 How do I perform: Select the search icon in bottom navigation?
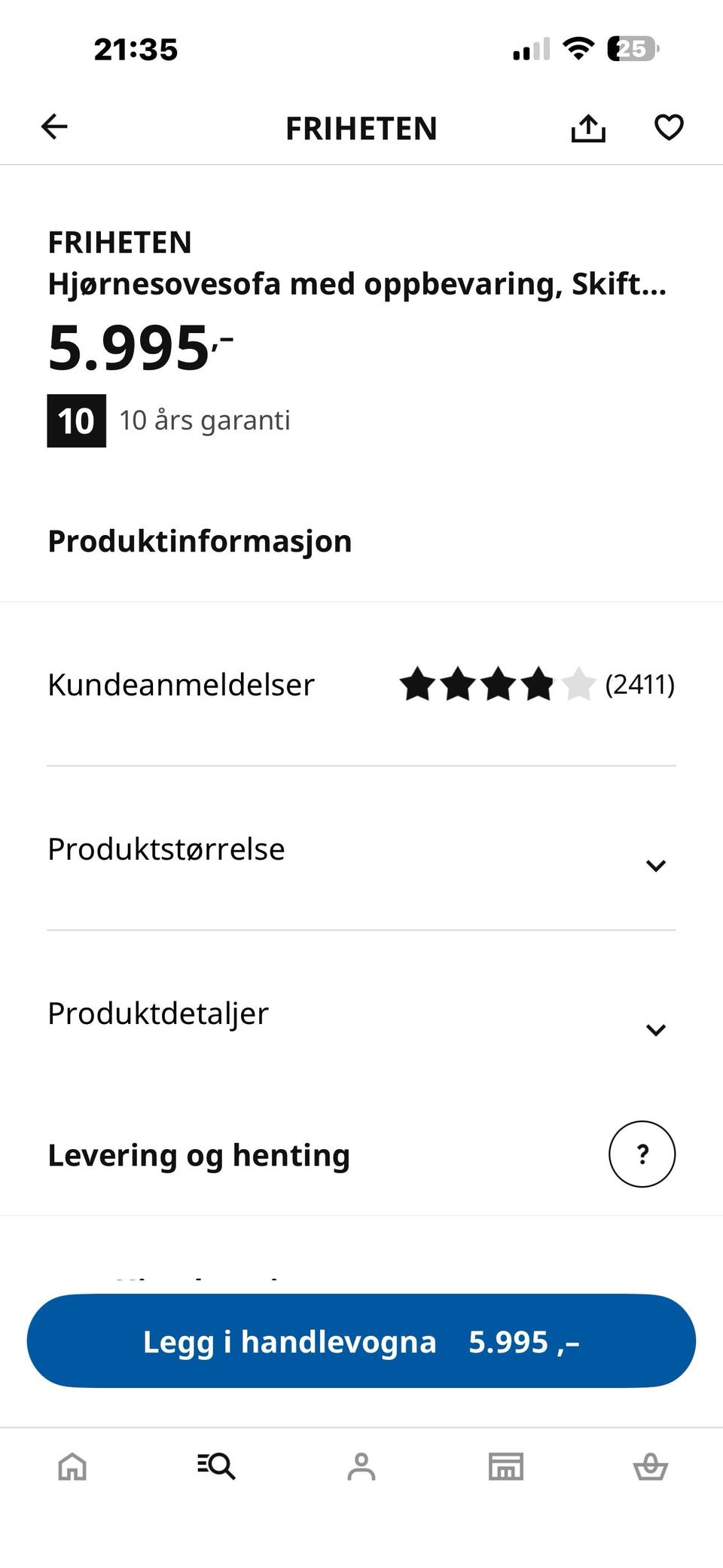[x=216, y=1466]
